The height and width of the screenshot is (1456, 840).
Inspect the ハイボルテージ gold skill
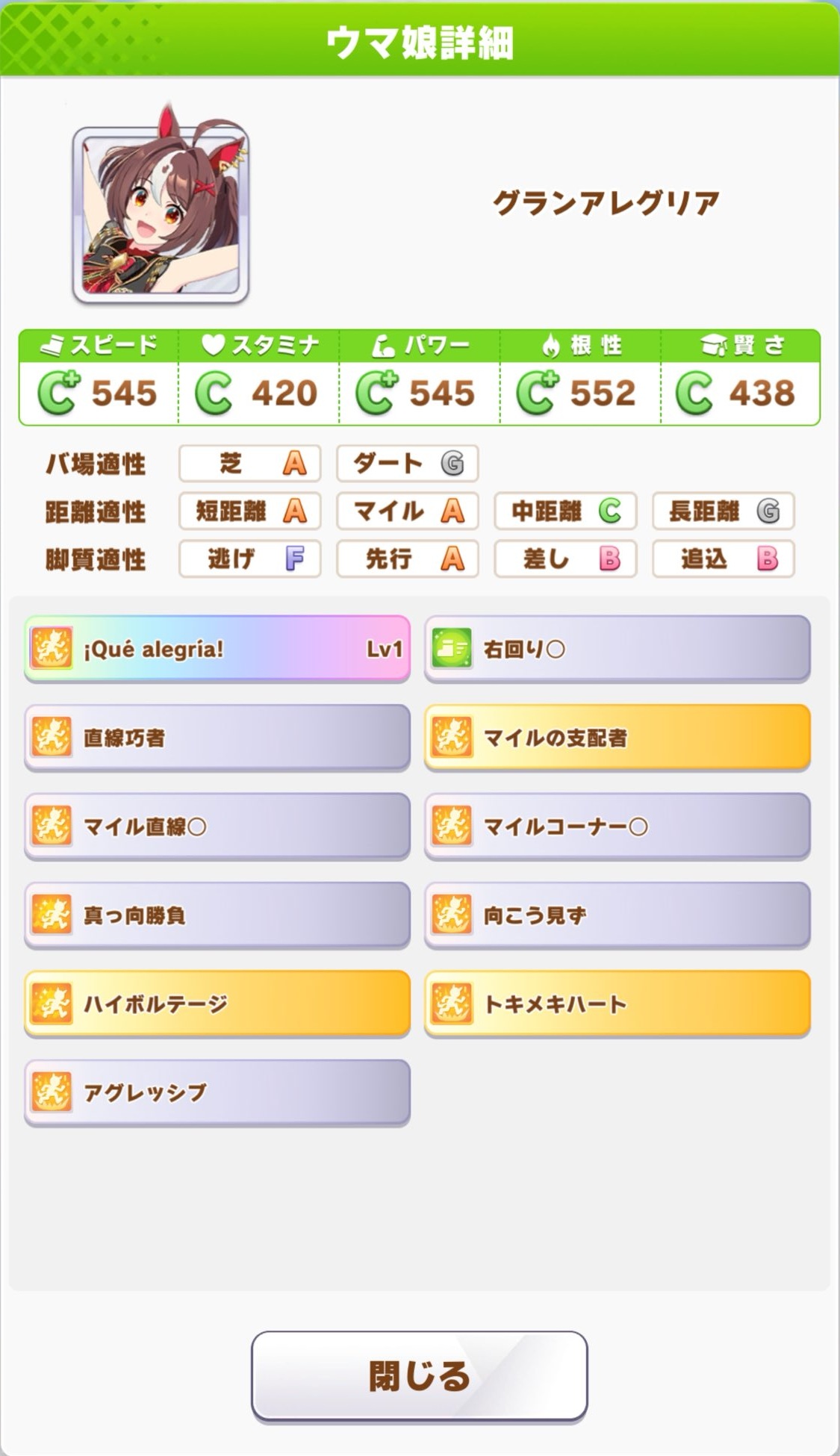click(x=217, y=1004)
